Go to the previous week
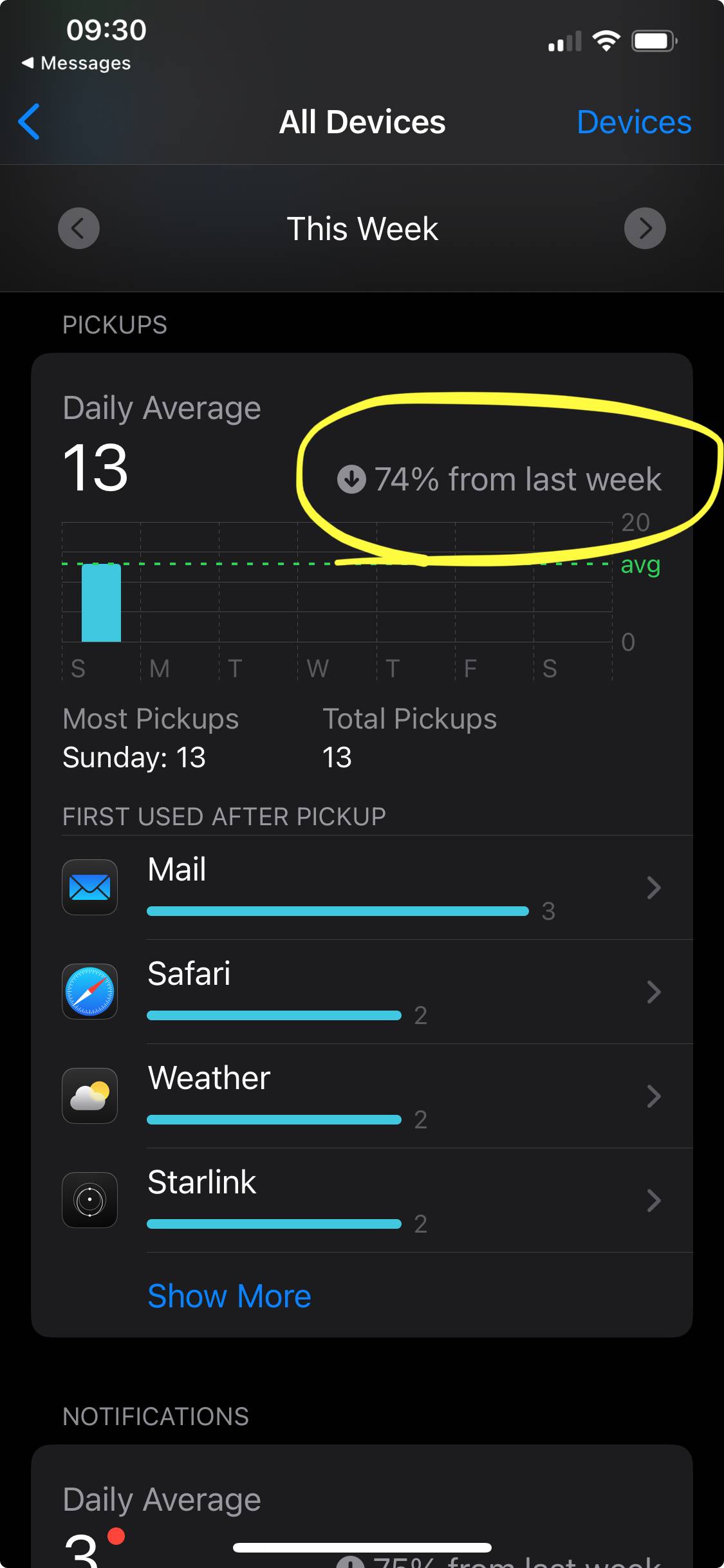Viewport: 724px width, 1568px height. [79, 228]
